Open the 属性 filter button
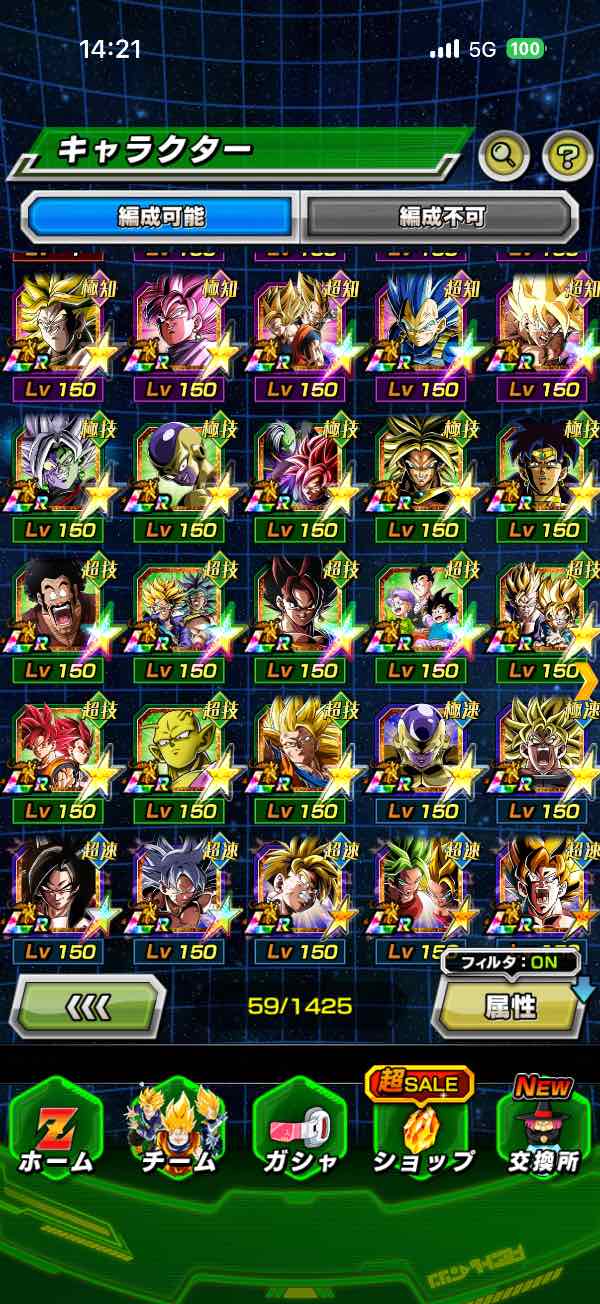This screenshot has height=1304, width=600. pyautogui.click(x=510, y=1006)
